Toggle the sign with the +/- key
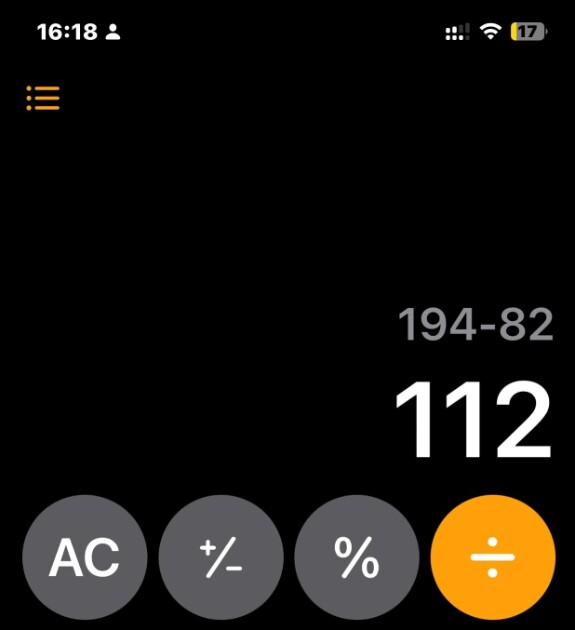The width and height of the screenshot is (575, 630). click(221, 557)
